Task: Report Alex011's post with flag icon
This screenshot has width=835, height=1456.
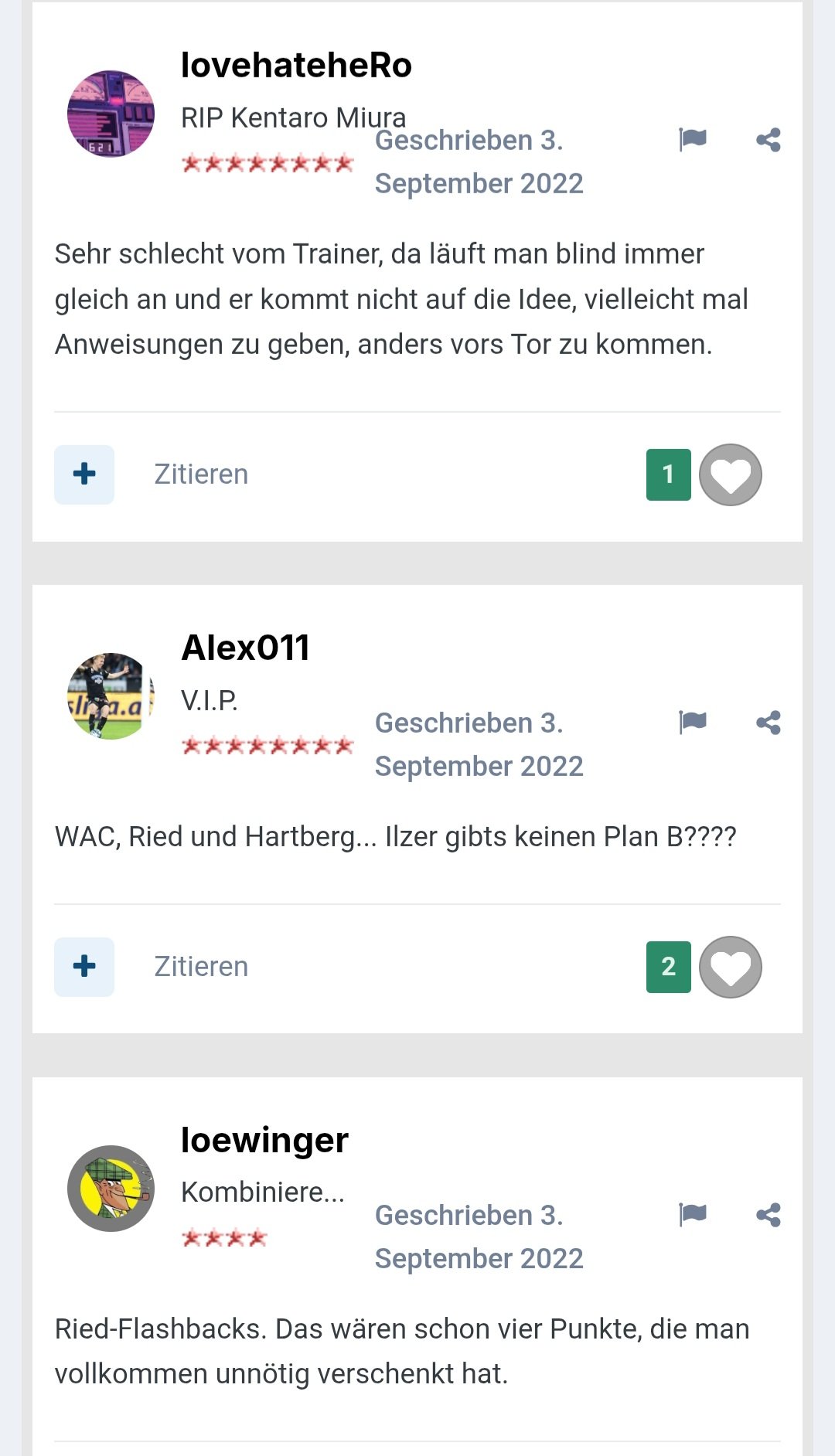Action: click(693, 723)
